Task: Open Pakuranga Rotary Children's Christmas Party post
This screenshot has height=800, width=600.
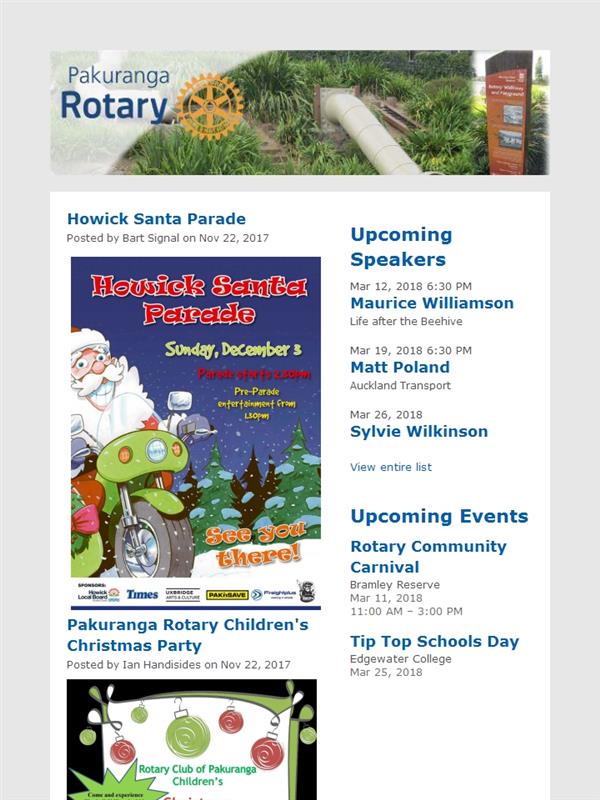Action: (x=187, y=635)
